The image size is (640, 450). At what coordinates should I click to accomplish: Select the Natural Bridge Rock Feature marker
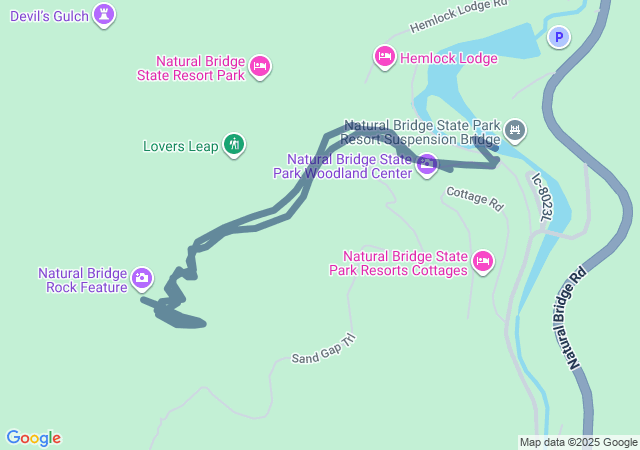tap(143, 278)
